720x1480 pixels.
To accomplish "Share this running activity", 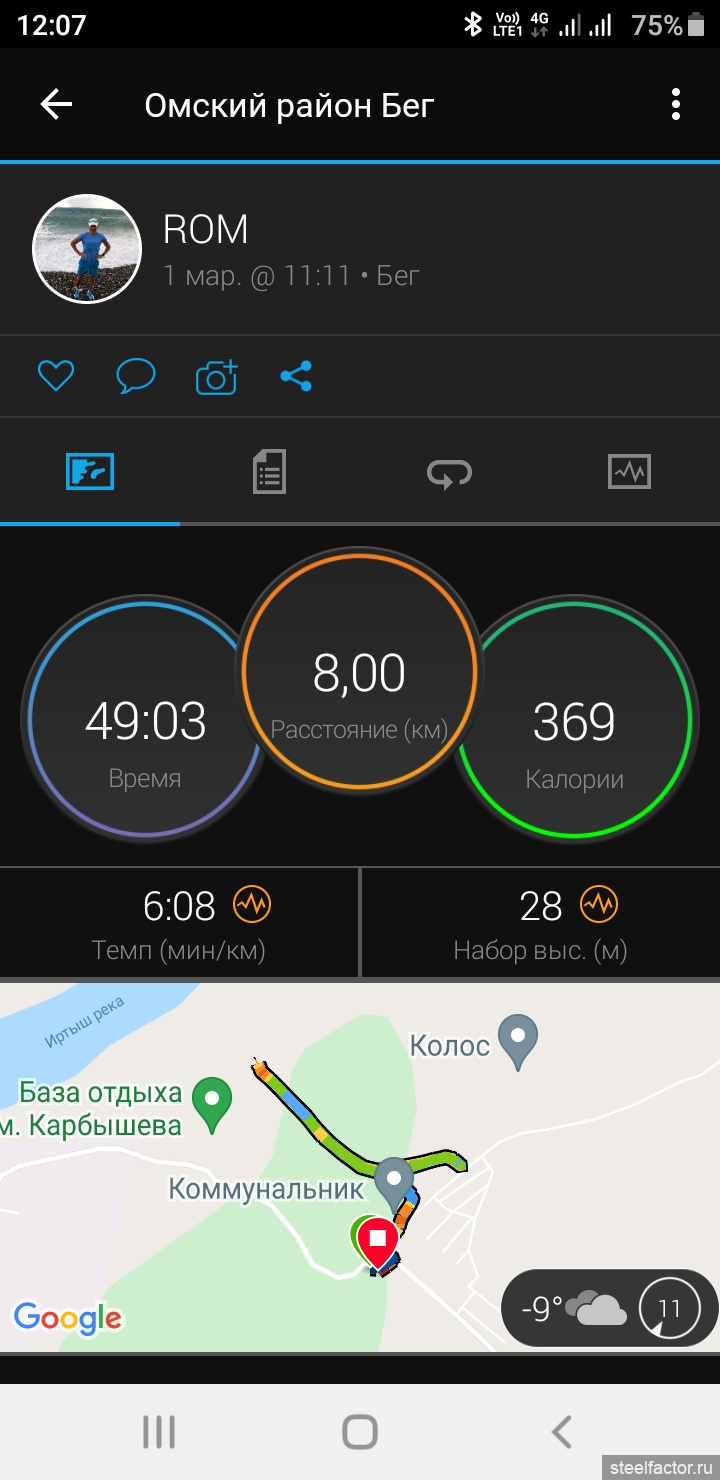I will click(x=296, y=376).
